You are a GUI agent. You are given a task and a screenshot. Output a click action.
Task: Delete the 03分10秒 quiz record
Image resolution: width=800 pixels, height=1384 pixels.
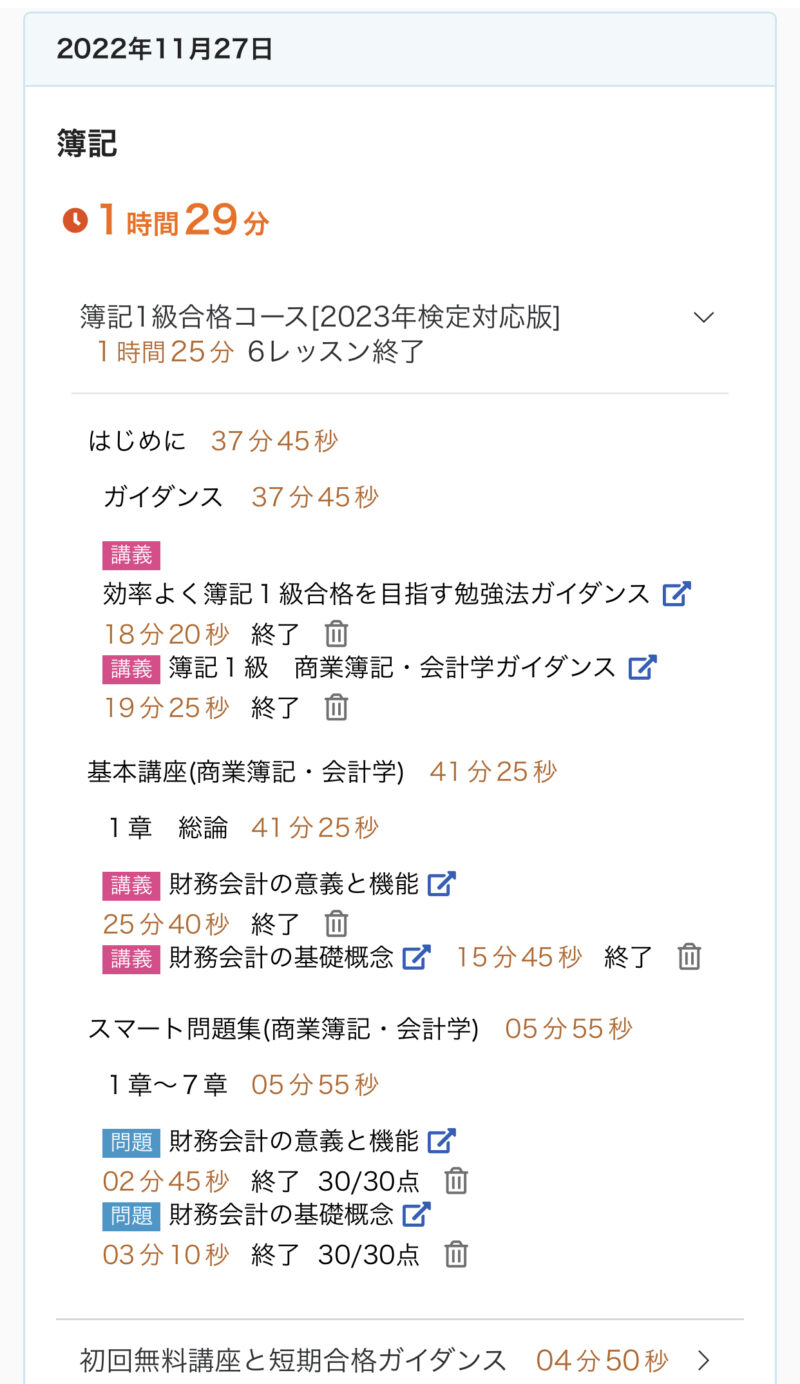pyautogui.click(x=456, y=1255)
